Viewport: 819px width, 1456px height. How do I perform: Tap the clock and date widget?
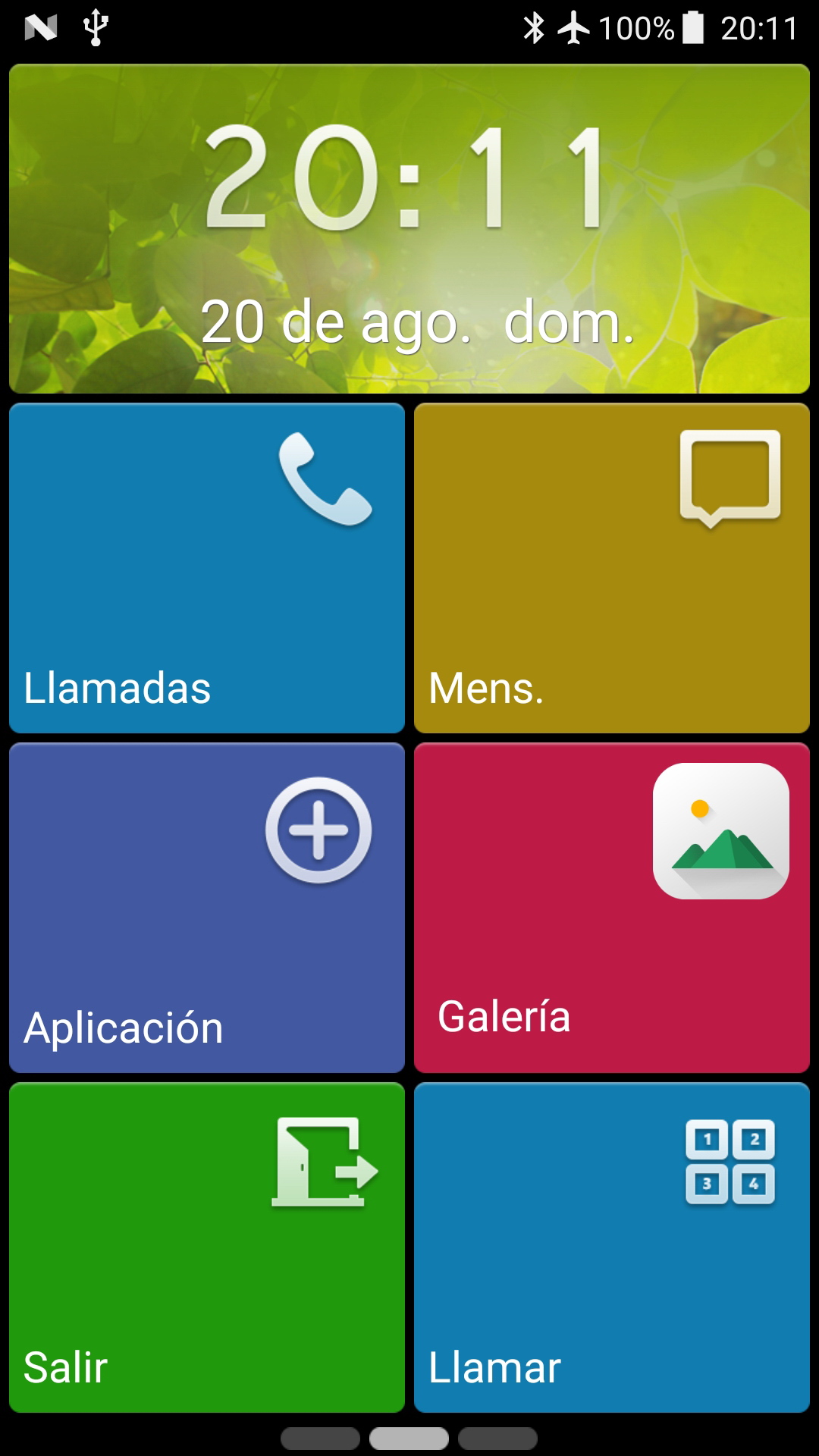coord(409,229)
